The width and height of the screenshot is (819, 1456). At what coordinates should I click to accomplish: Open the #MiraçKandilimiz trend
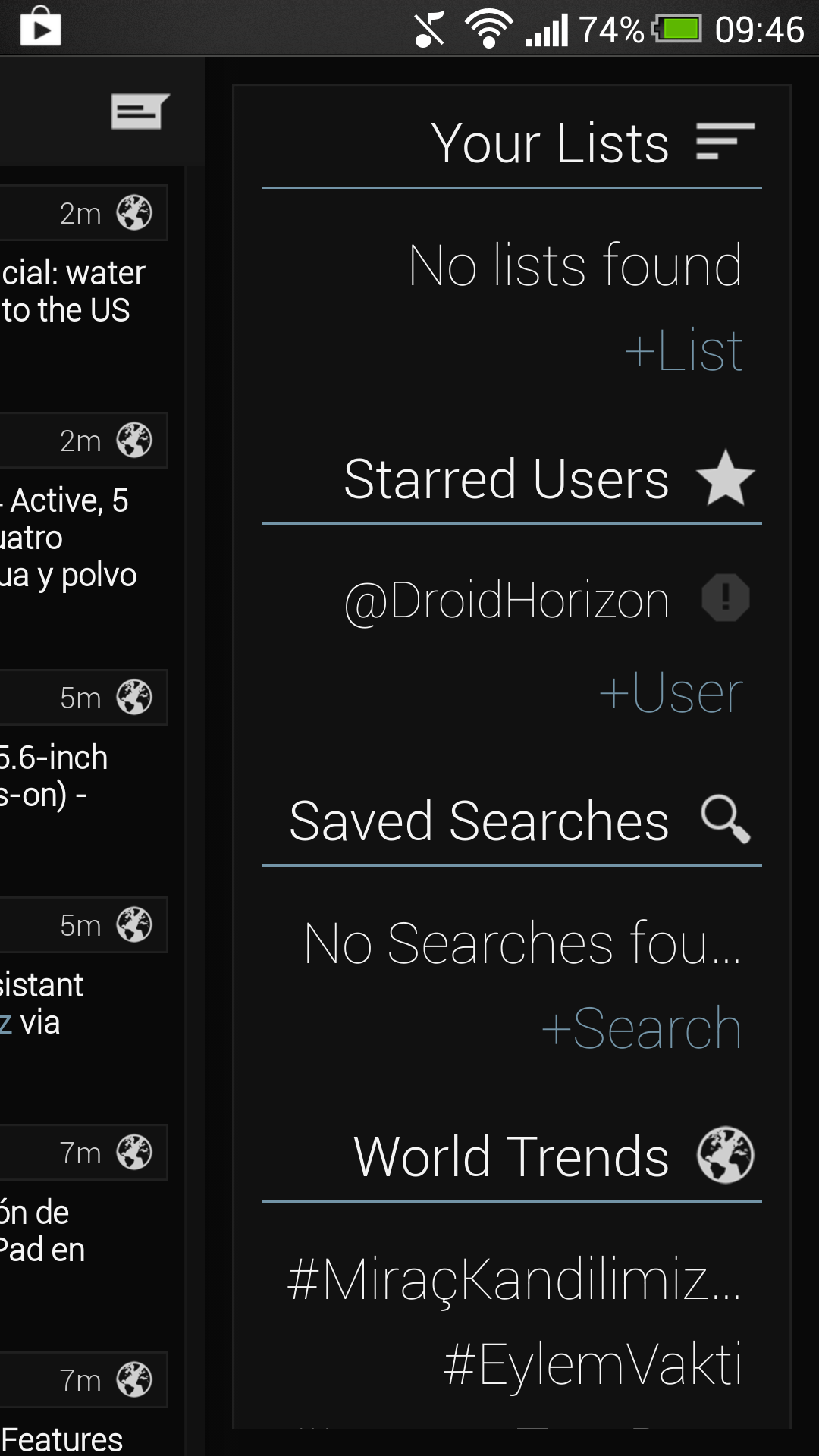tap(513, 1279)
